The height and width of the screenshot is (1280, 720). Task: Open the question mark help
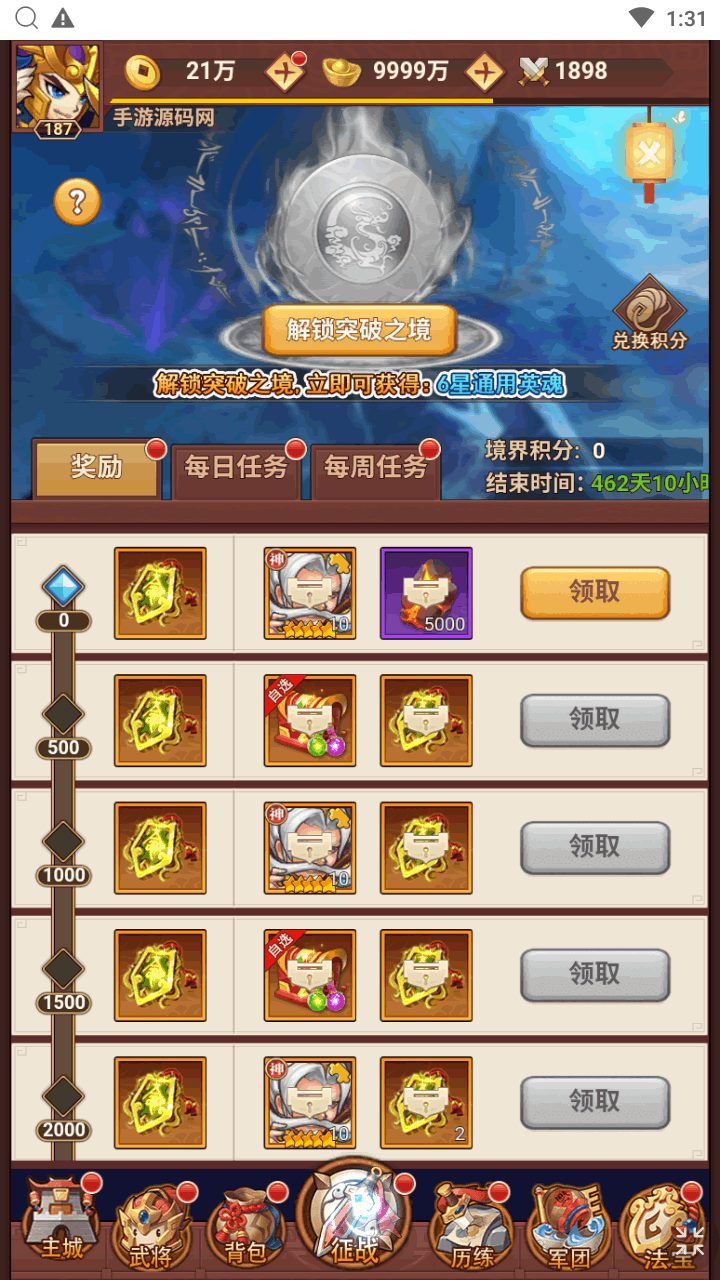[x=77, y=202]
